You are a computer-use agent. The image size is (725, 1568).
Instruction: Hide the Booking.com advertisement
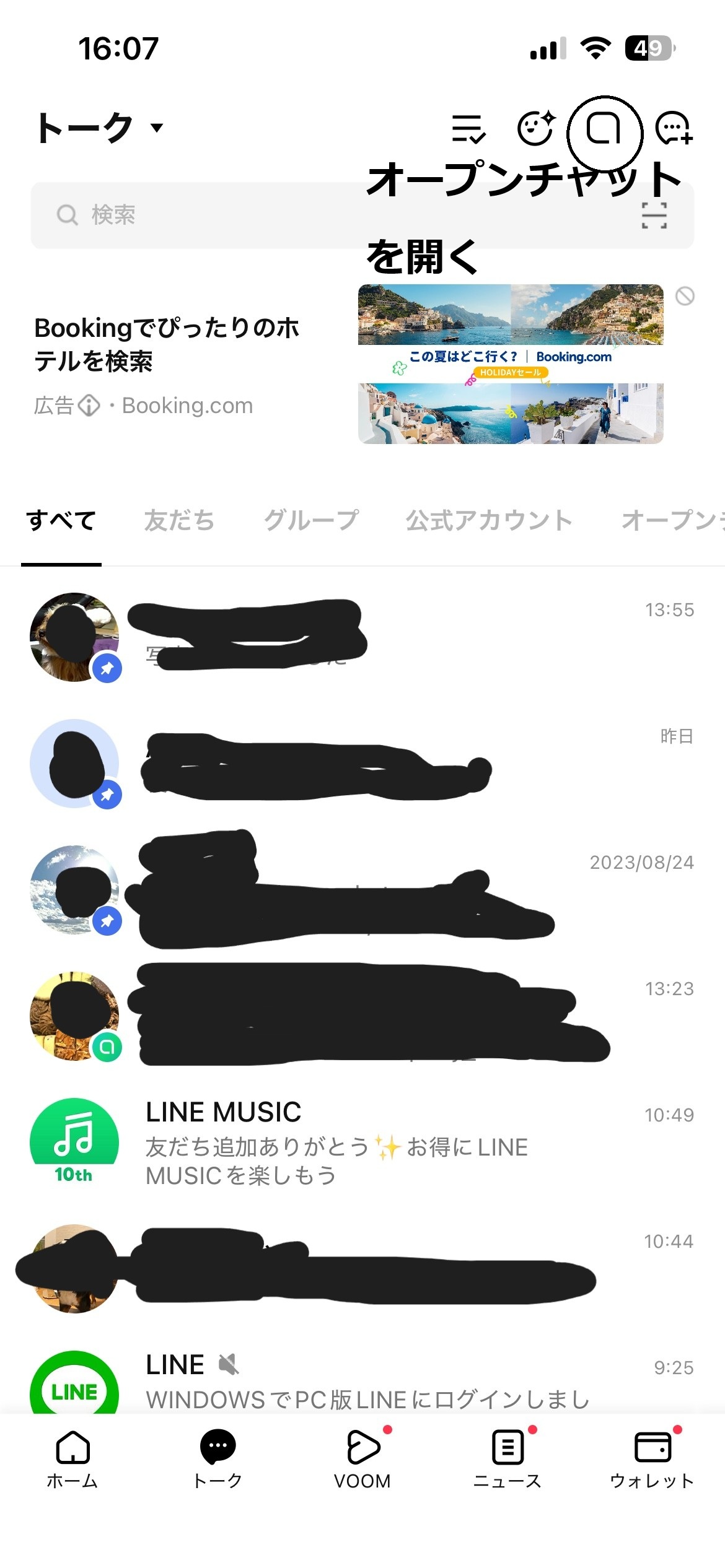[x=685, y=296]
